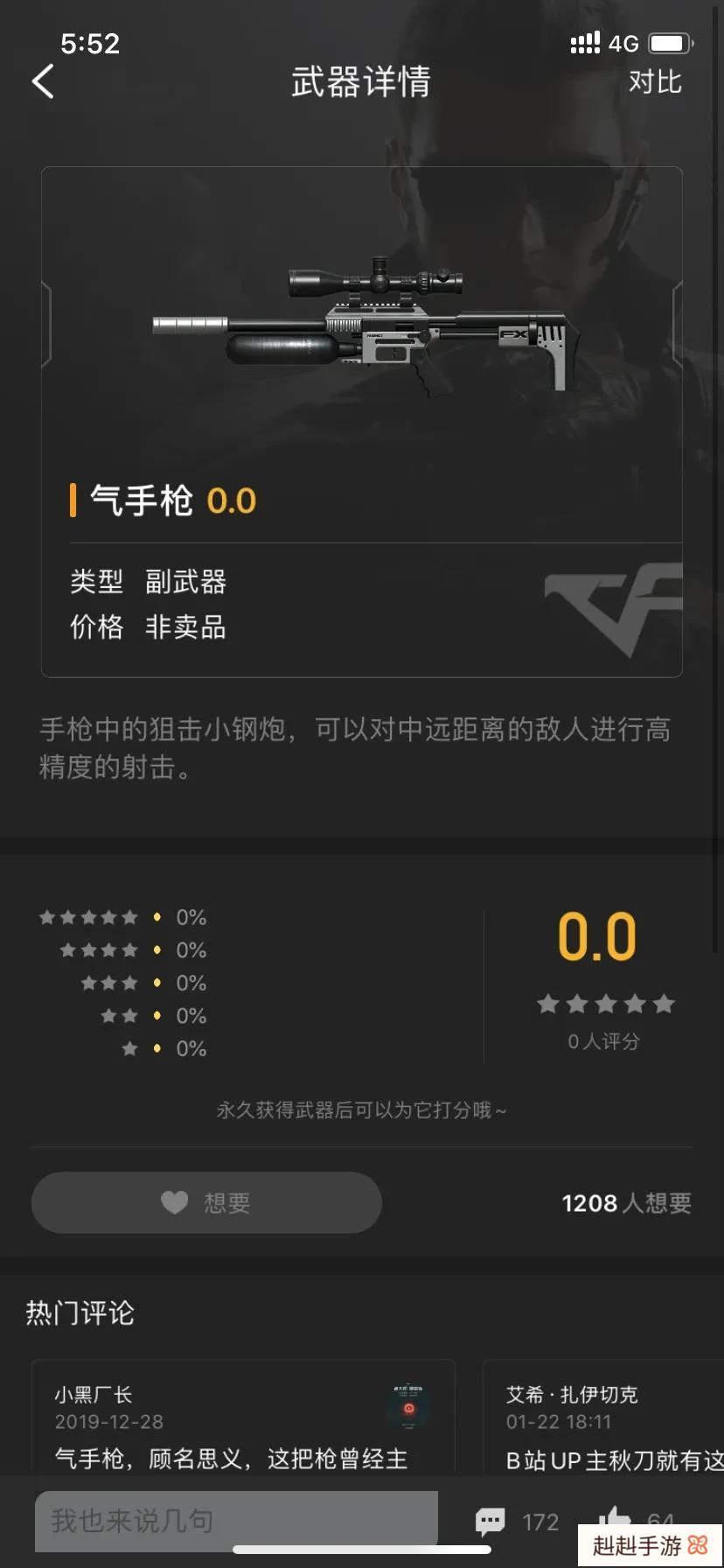Viewport: 724px width, 1568px height.
Task: Focus the 我也来说几句 comment box
Action: 236,1521
